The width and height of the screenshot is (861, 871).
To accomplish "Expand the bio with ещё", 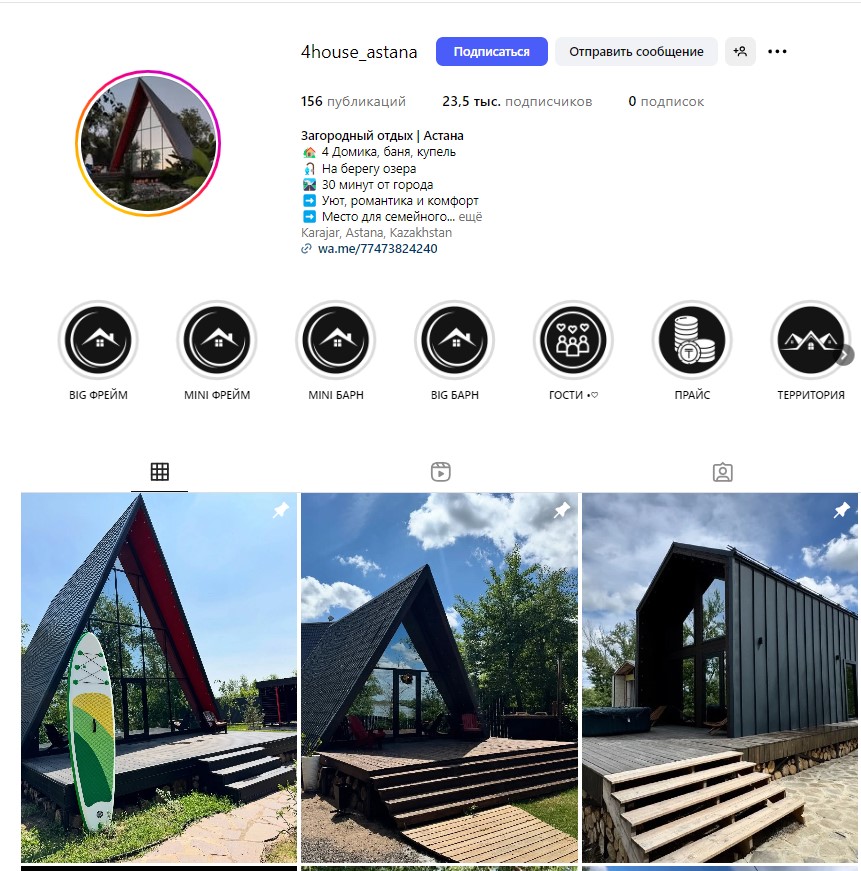I will click(471, 216).
